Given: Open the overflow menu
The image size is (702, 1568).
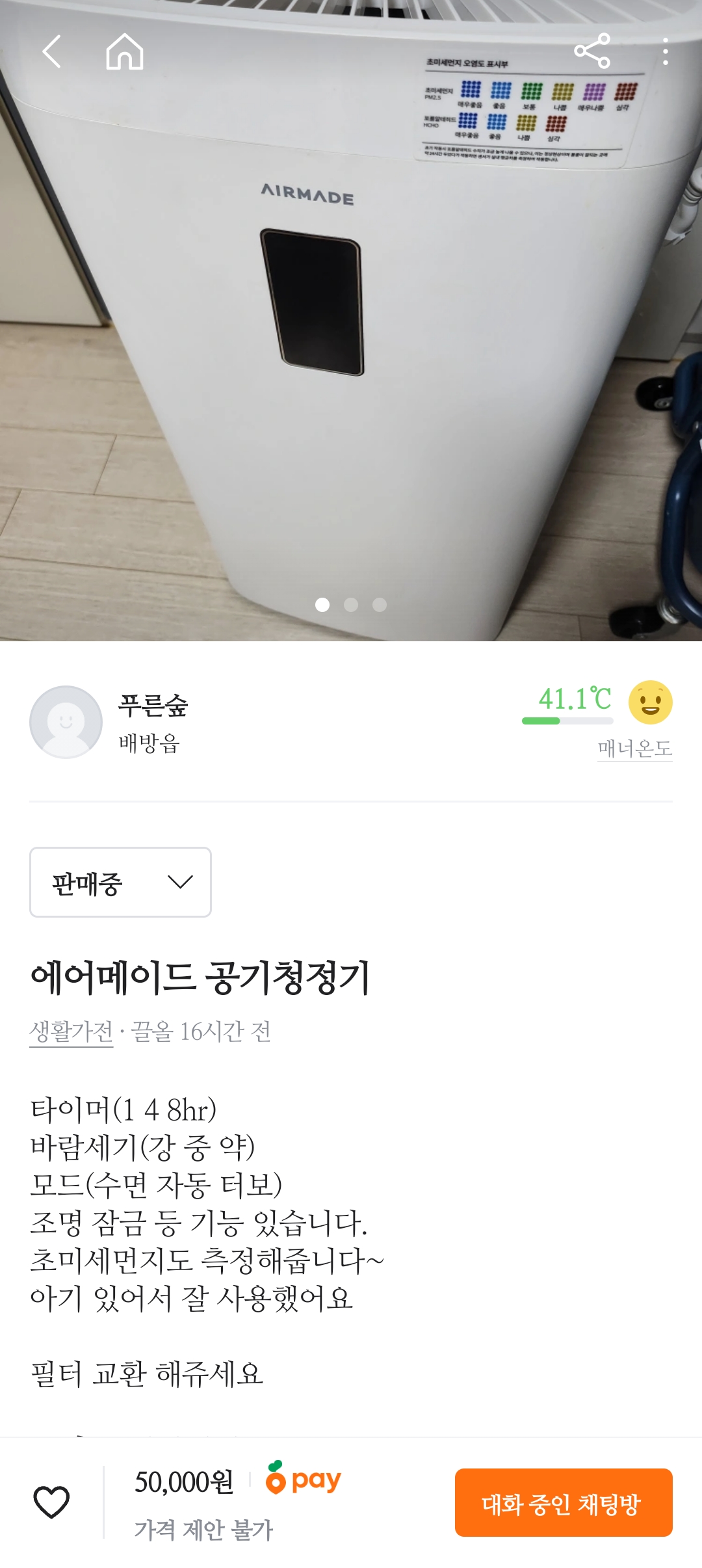Looking at the screenshot, I should (665, 52).
